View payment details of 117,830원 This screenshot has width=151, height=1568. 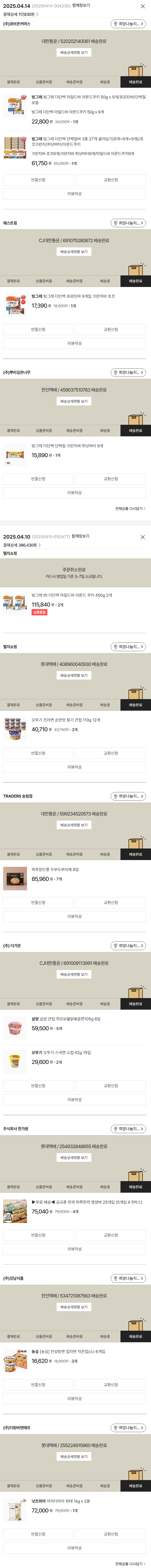tap(21, 14)
